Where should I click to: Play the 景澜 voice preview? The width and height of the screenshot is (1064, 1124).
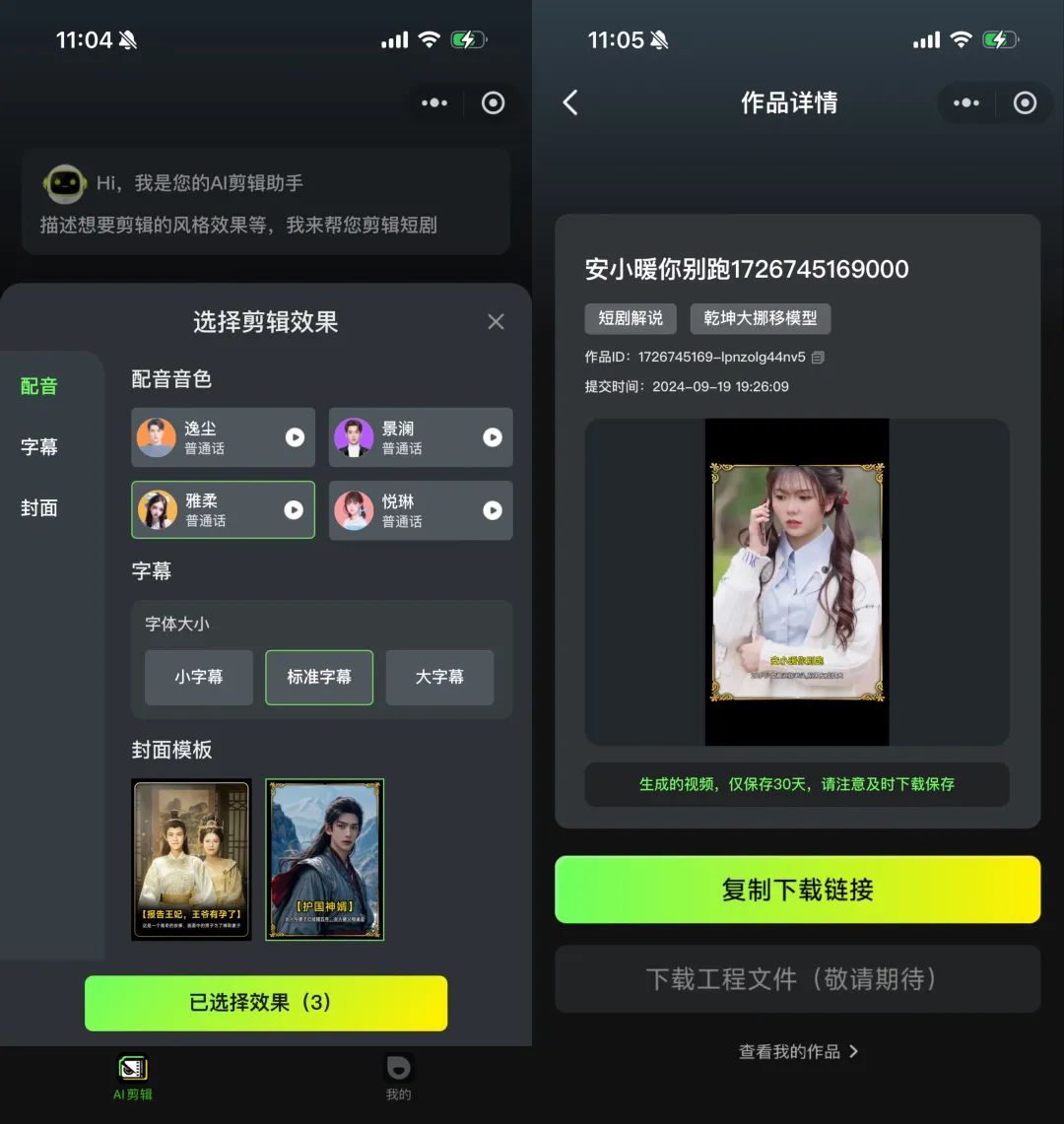coord(493,437)
